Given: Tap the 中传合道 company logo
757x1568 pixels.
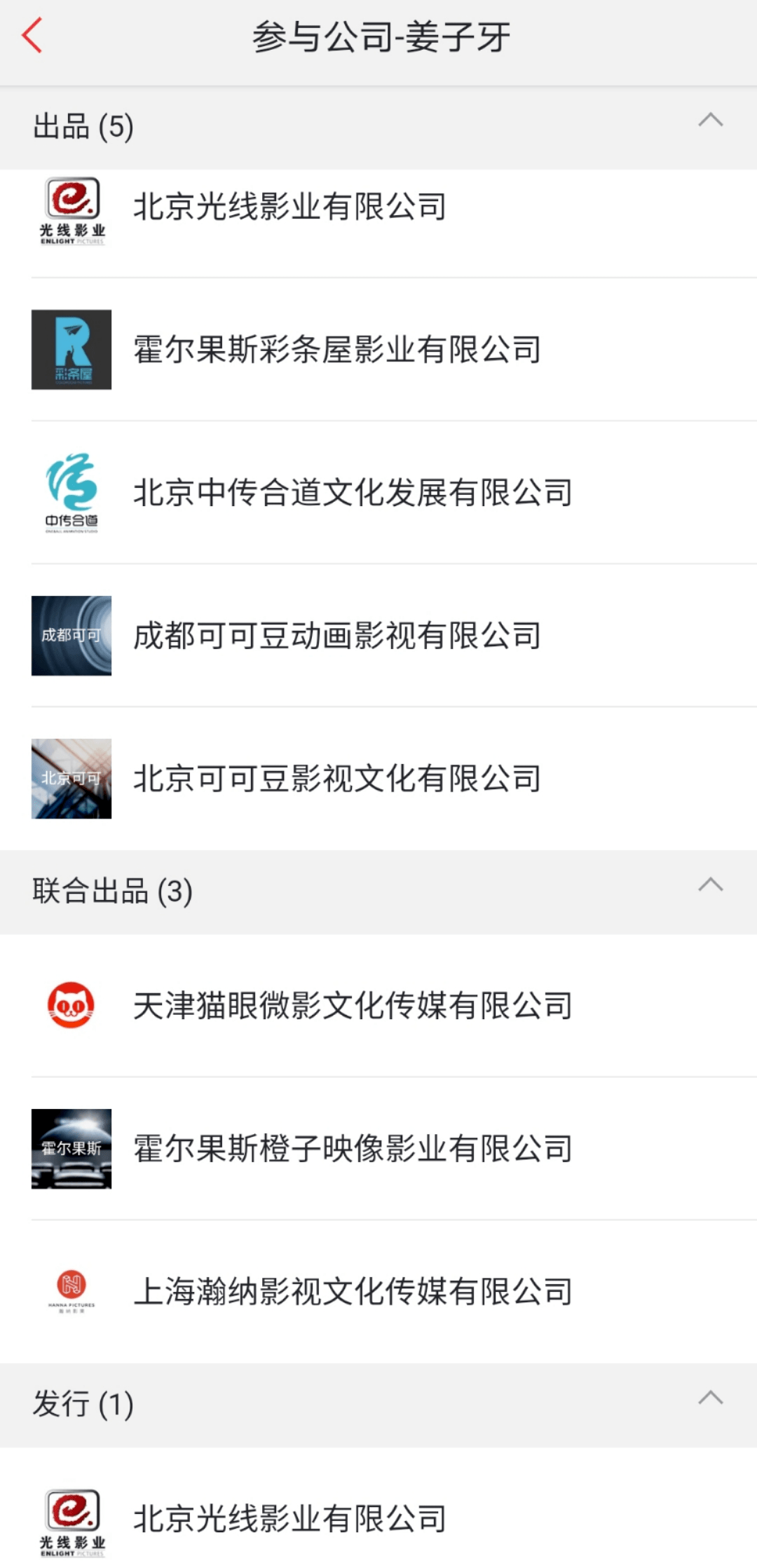Looking at the screenshot, I should pyautogui.click(x=71, y=493).
